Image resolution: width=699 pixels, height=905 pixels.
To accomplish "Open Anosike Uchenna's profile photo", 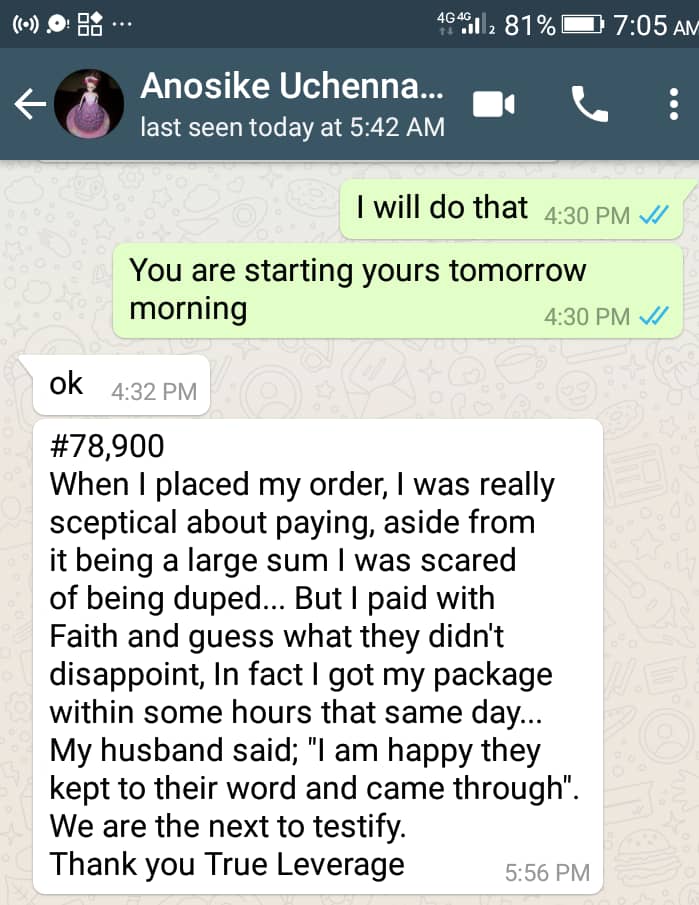I will click(88, 104).
